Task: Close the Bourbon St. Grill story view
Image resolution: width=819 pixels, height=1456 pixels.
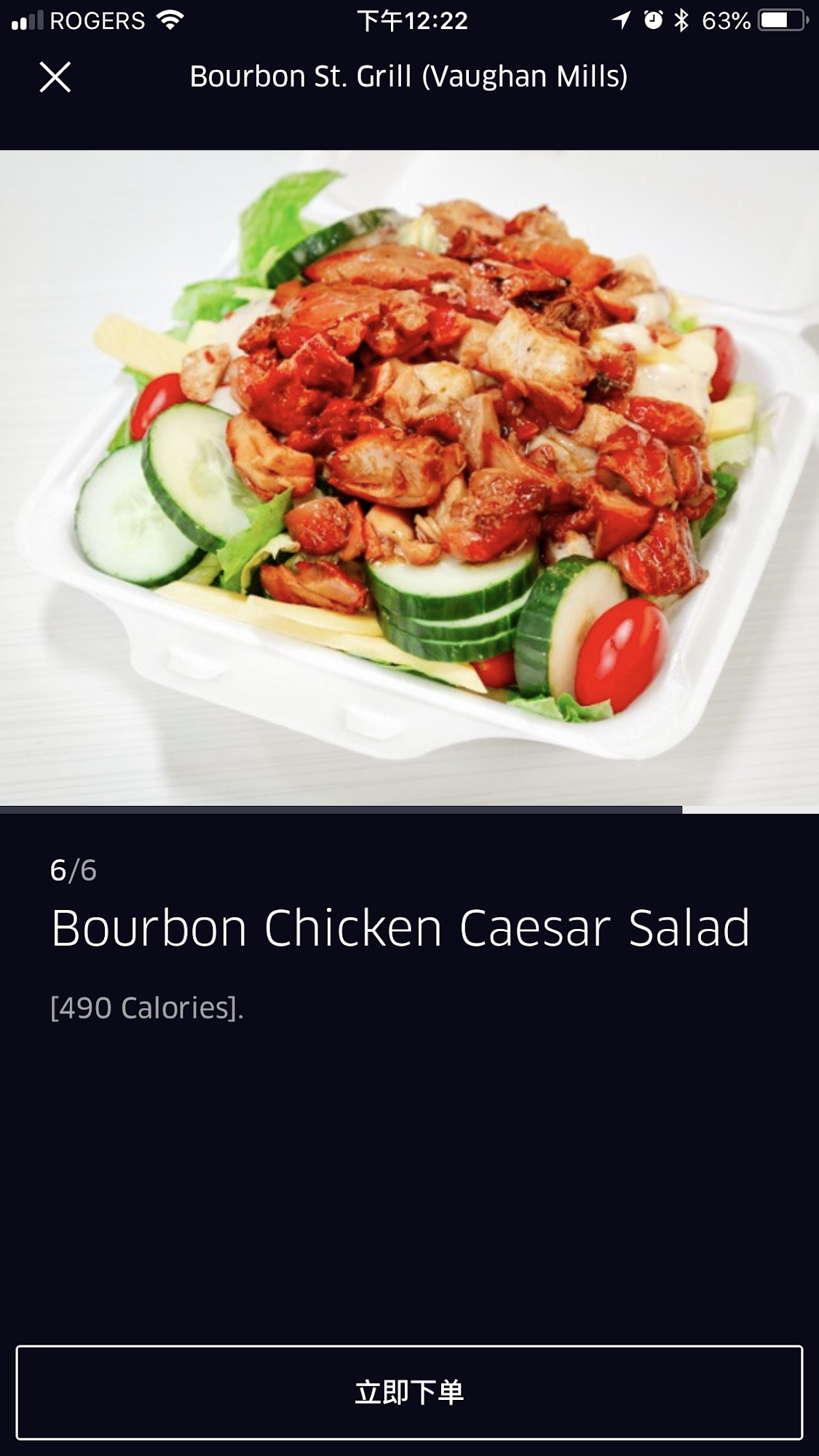Action: pyautogui.click(x=55, y=77)
